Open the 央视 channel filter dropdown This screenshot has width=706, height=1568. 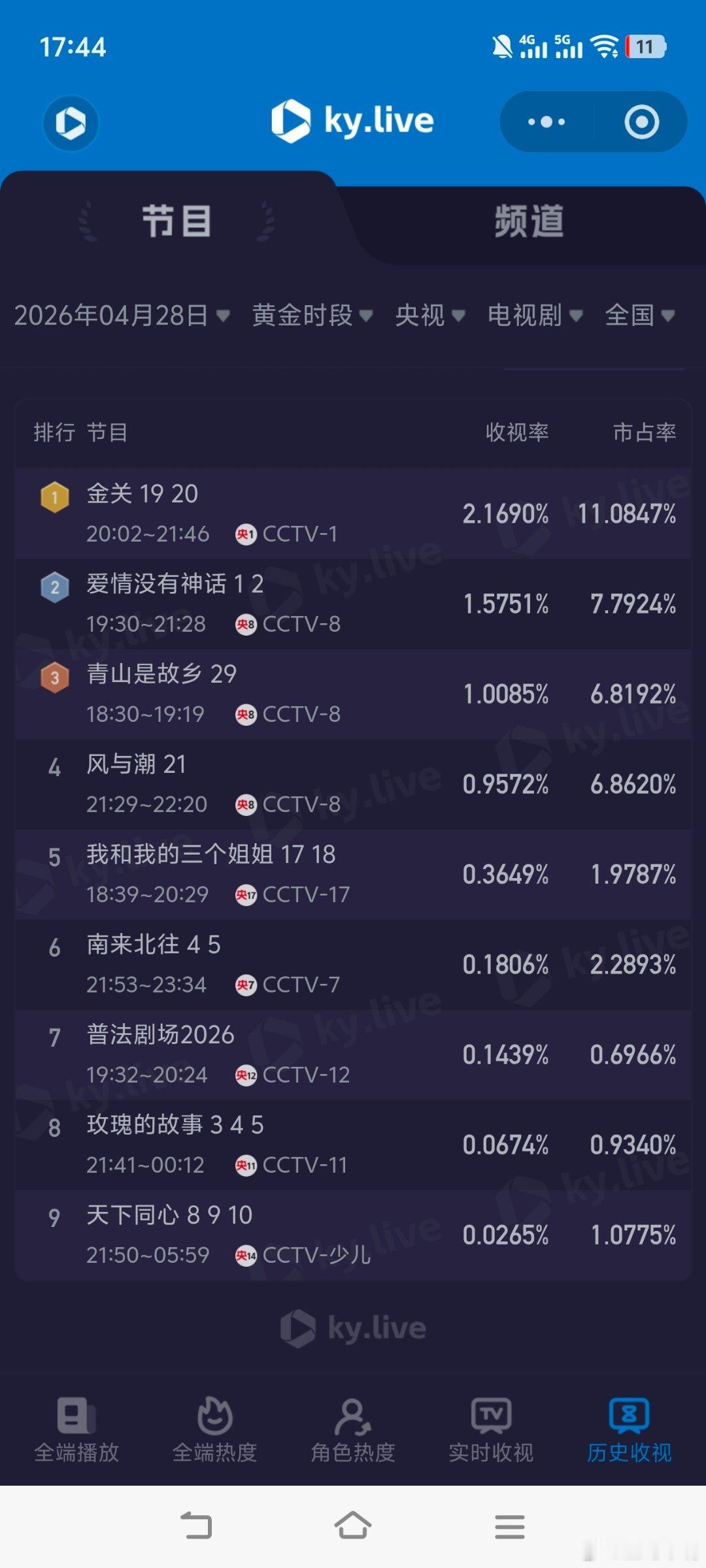pyautogui.click(x=428, y=317)
